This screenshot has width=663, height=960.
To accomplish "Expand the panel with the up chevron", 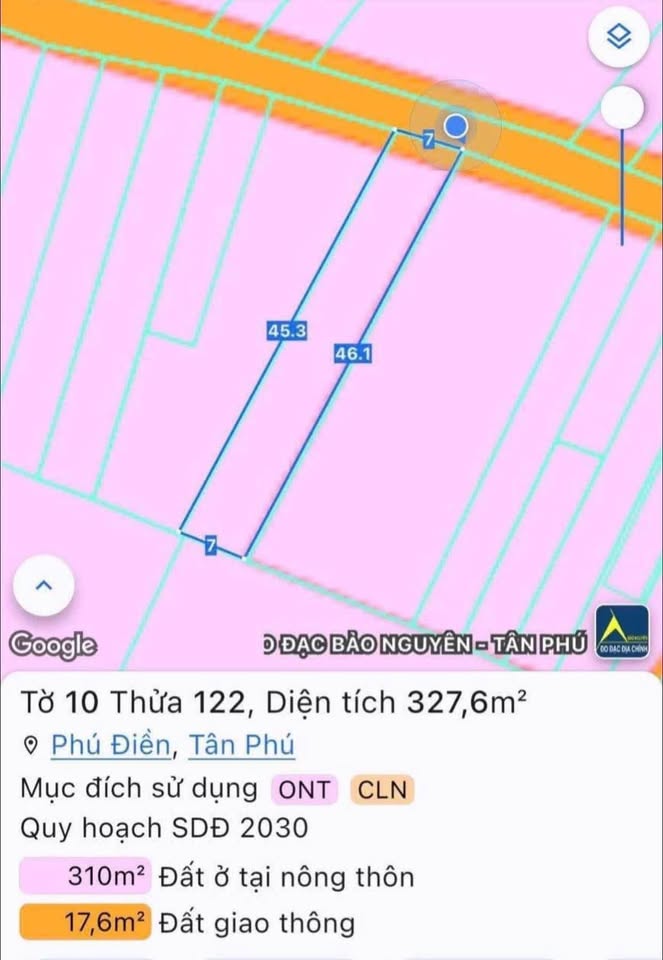I will [43, 587].
